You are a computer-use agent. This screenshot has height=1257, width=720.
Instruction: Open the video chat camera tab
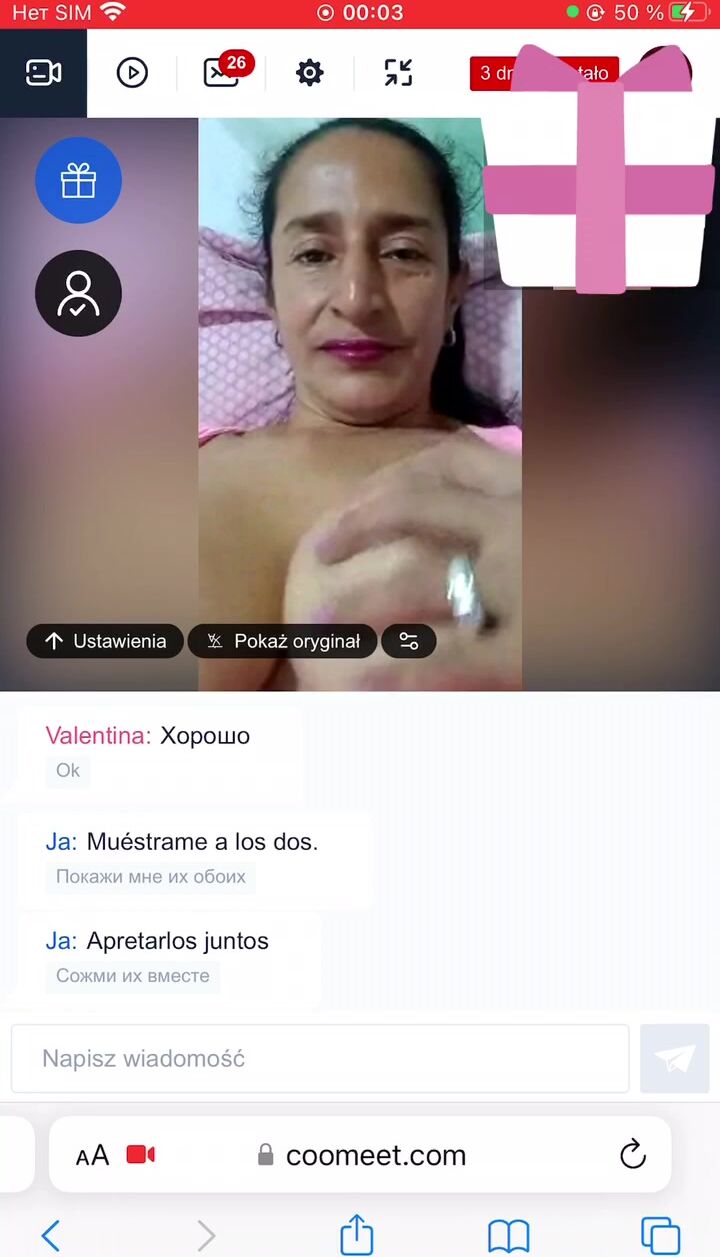coord(43,73)
